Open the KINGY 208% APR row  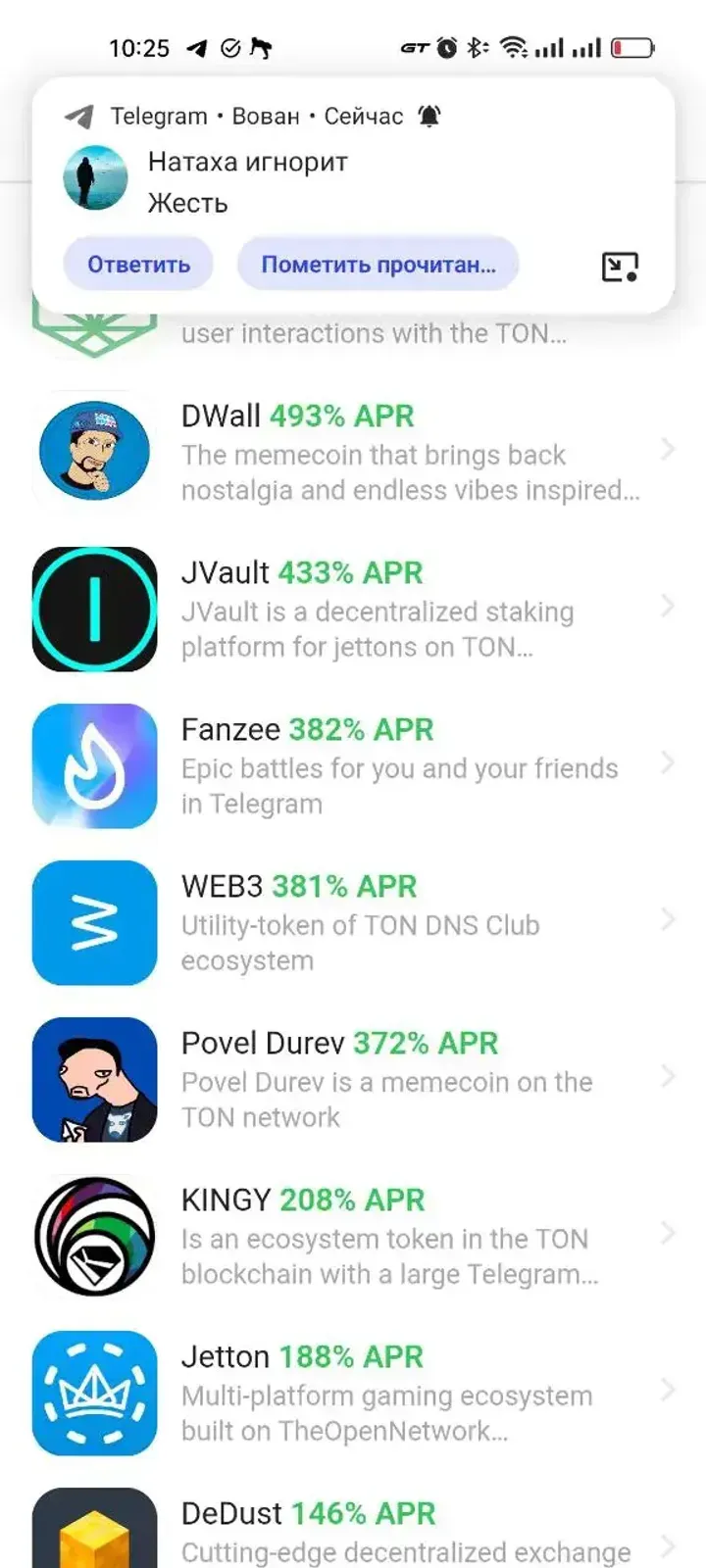coord(353,1236)
